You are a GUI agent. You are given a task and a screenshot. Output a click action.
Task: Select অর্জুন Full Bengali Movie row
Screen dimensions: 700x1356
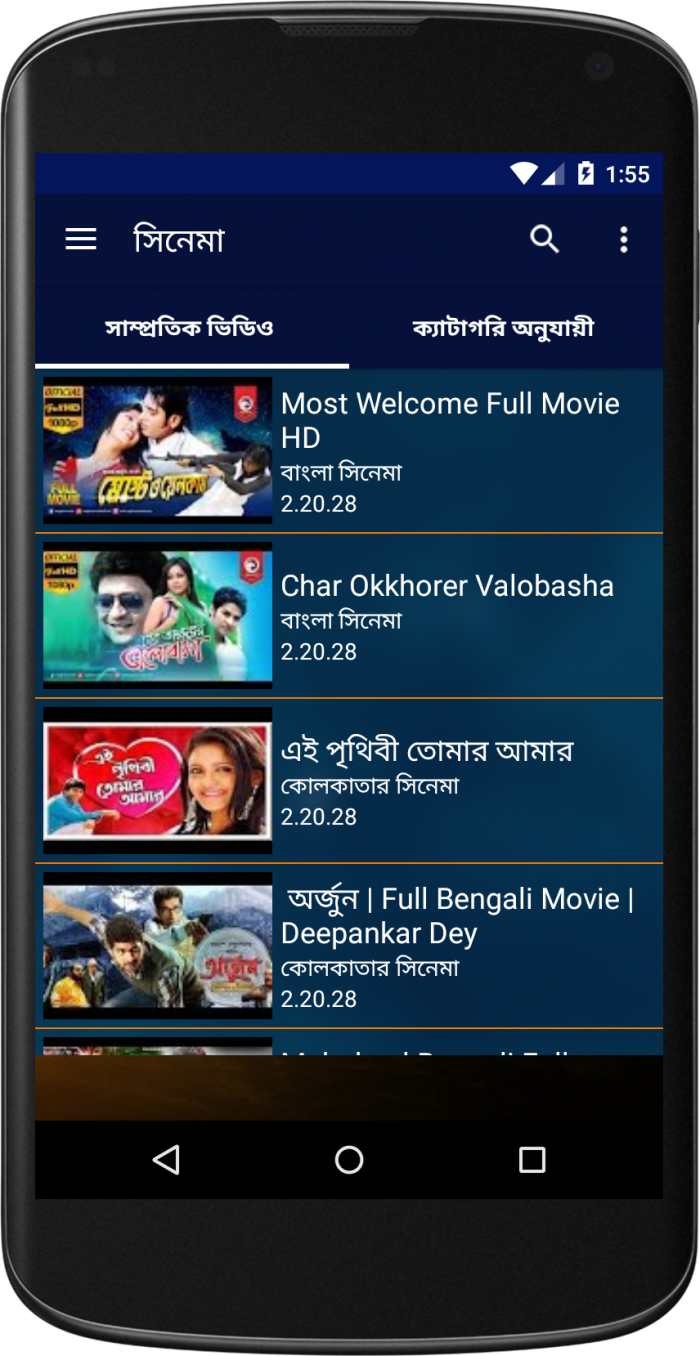coord(349,946)
